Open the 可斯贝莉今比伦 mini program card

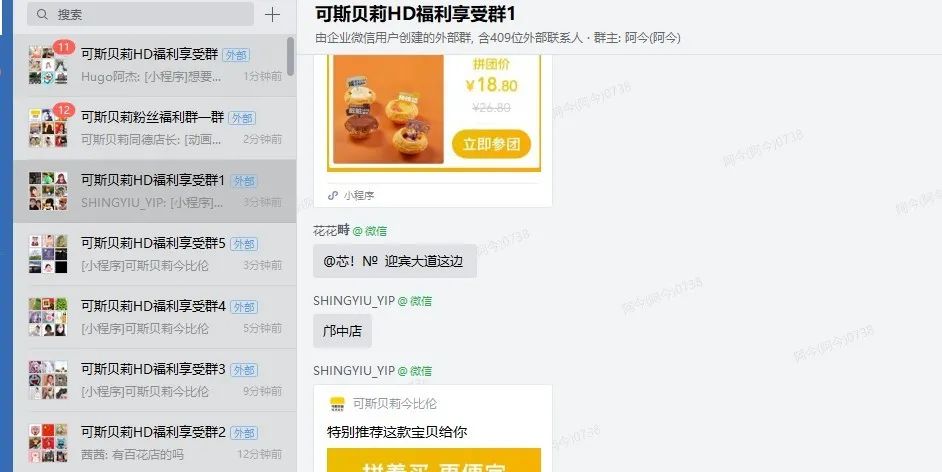click(433, 428)
